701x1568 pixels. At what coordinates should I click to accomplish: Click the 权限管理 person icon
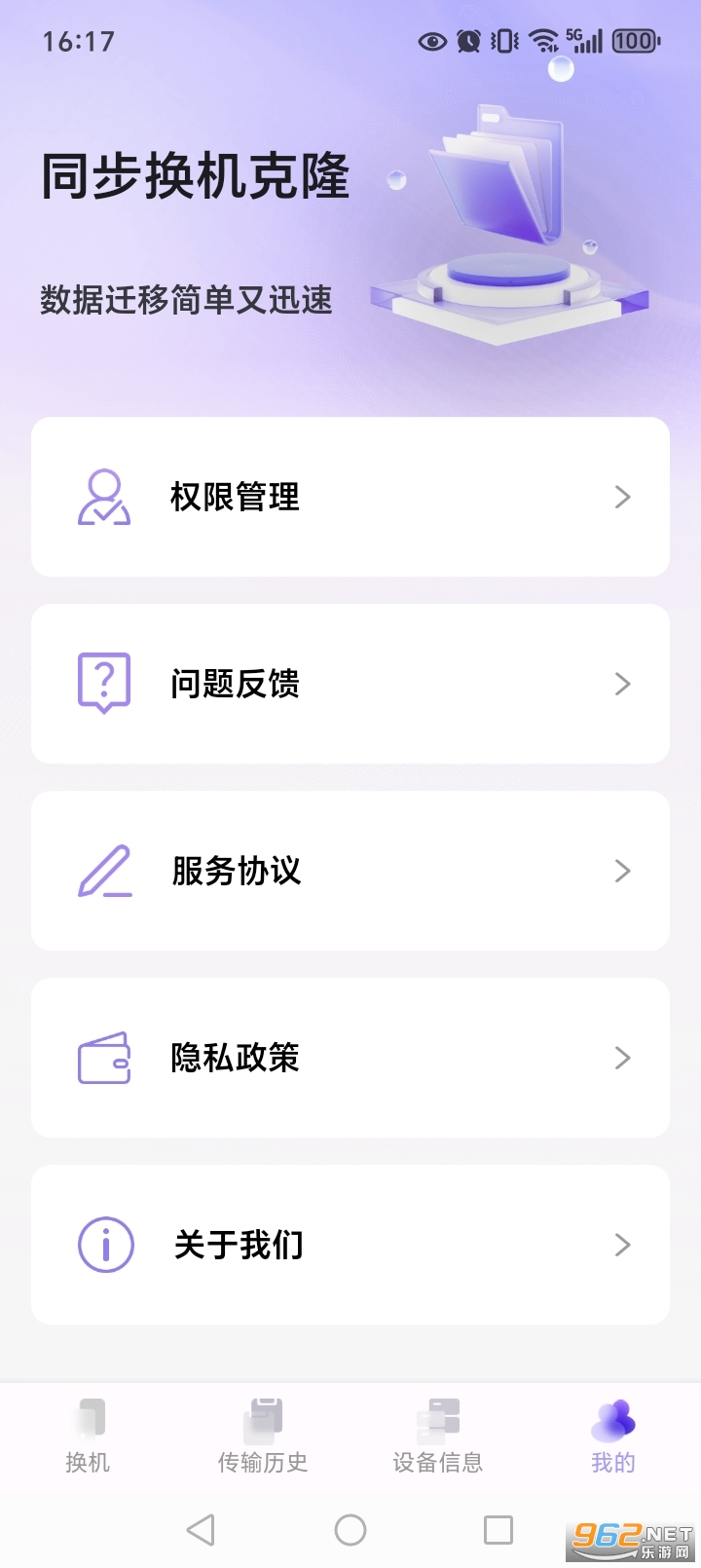tap(103, 497)
